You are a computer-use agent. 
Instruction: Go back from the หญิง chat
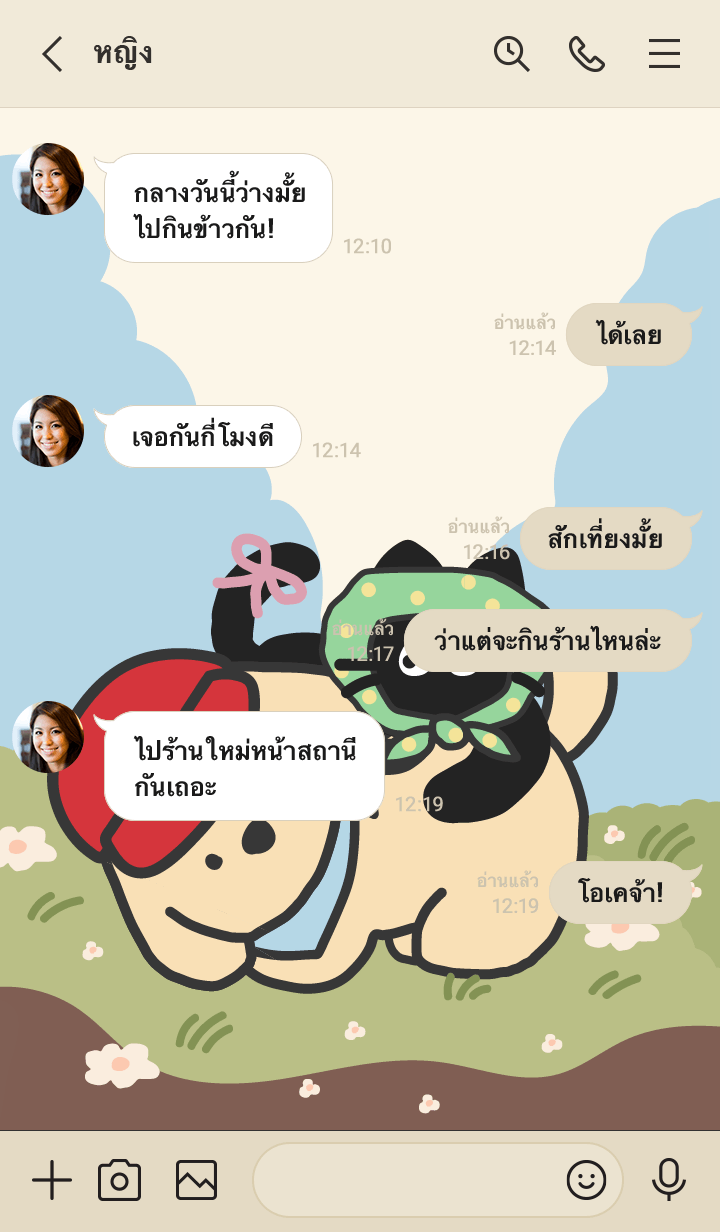(52, 54)
